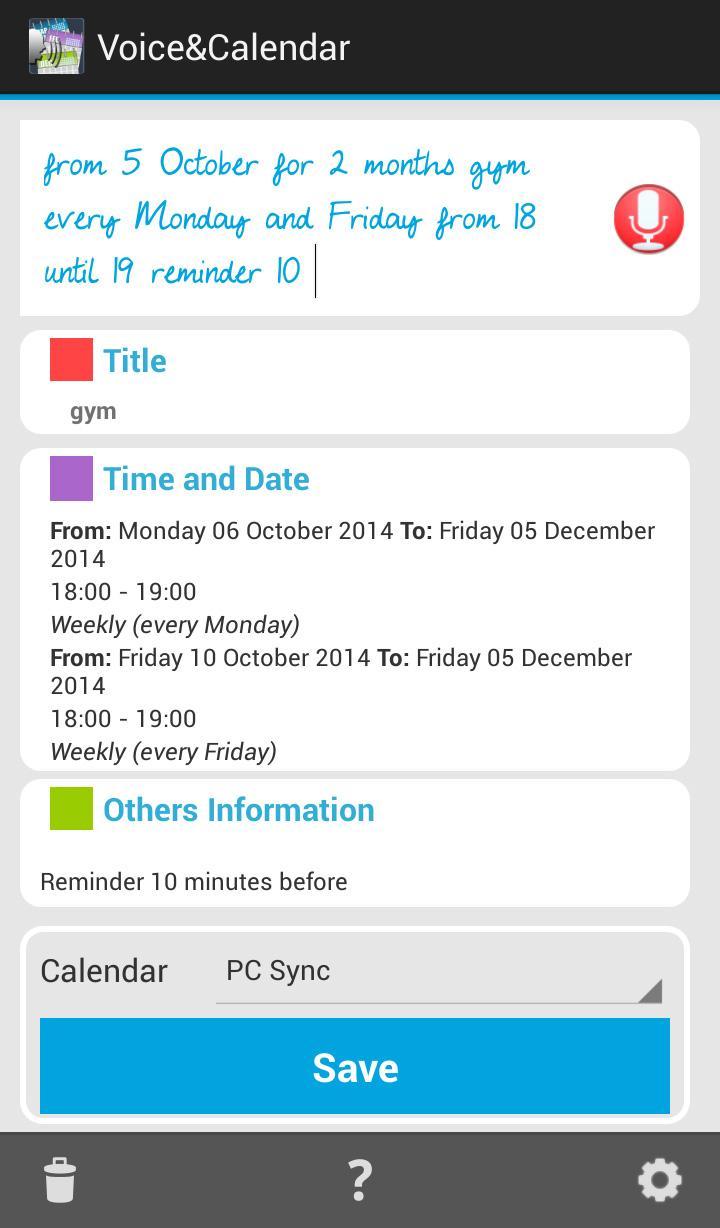Tap the red microphone to dictate
This screenshot has height=1228, width=720.
648,219
